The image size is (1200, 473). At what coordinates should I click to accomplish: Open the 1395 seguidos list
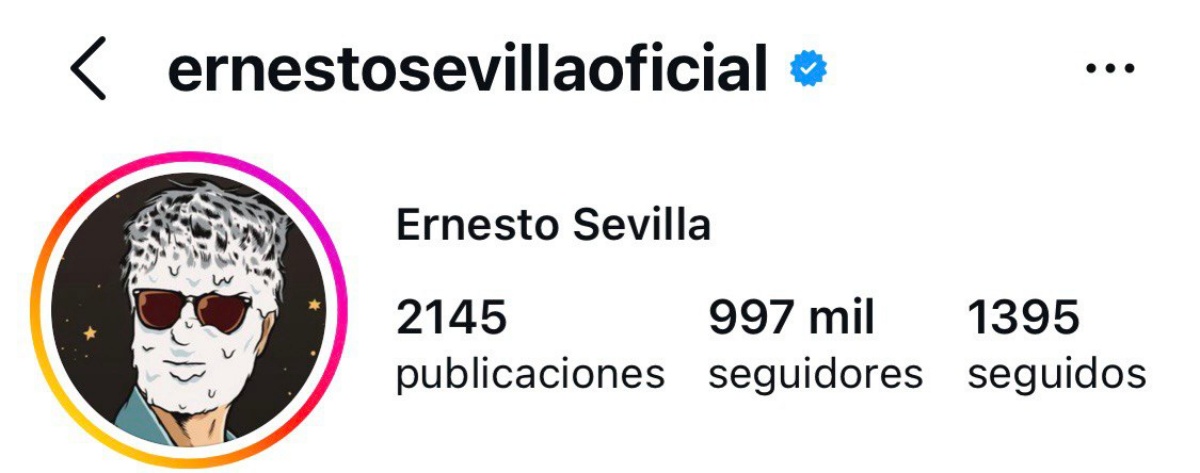pos(1056,344)
